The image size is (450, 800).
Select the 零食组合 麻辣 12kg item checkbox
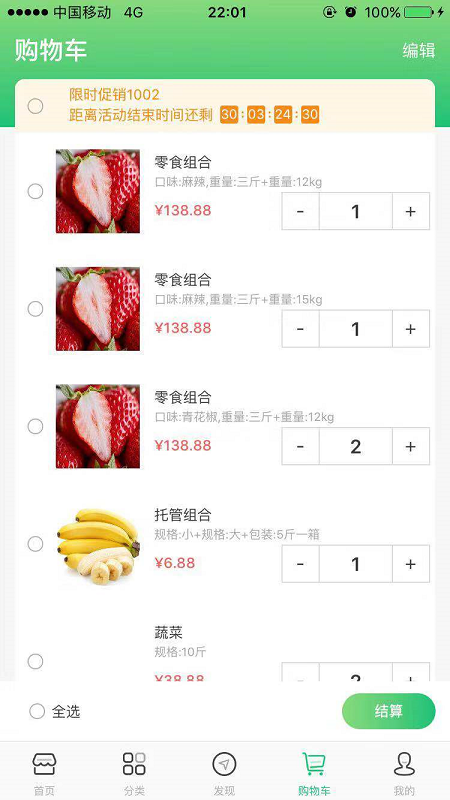point(35,191)
